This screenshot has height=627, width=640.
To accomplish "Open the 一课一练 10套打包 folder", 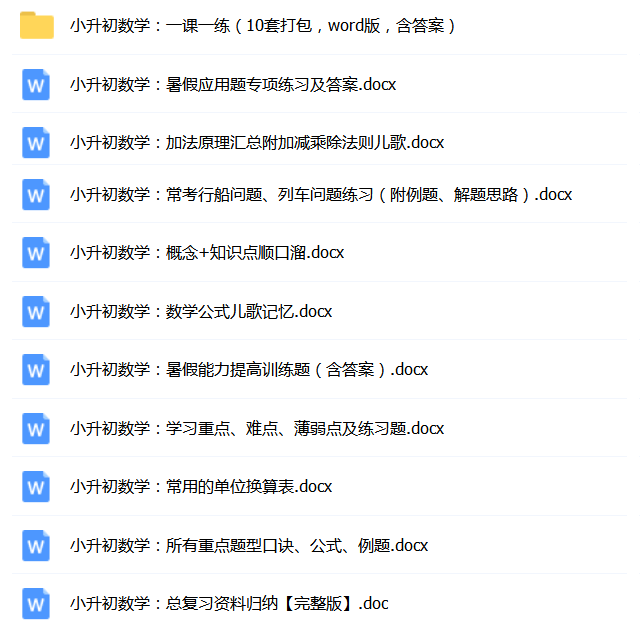I will coord(264,26).
